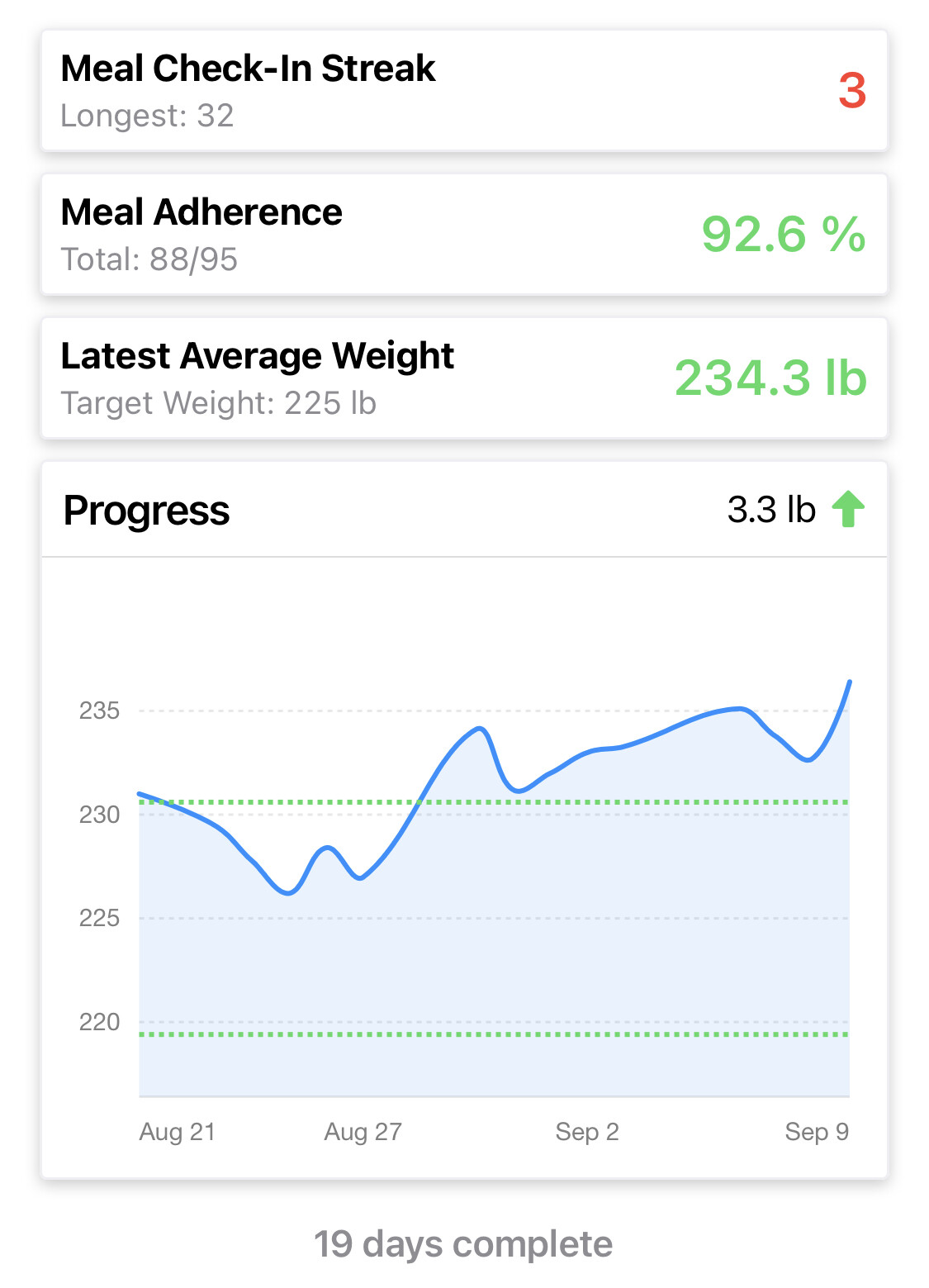Image resolution: width=929 pixels, height=1288 pixels.
Task: Open the Progress weight chart
Action: click(x=464, y=826)
